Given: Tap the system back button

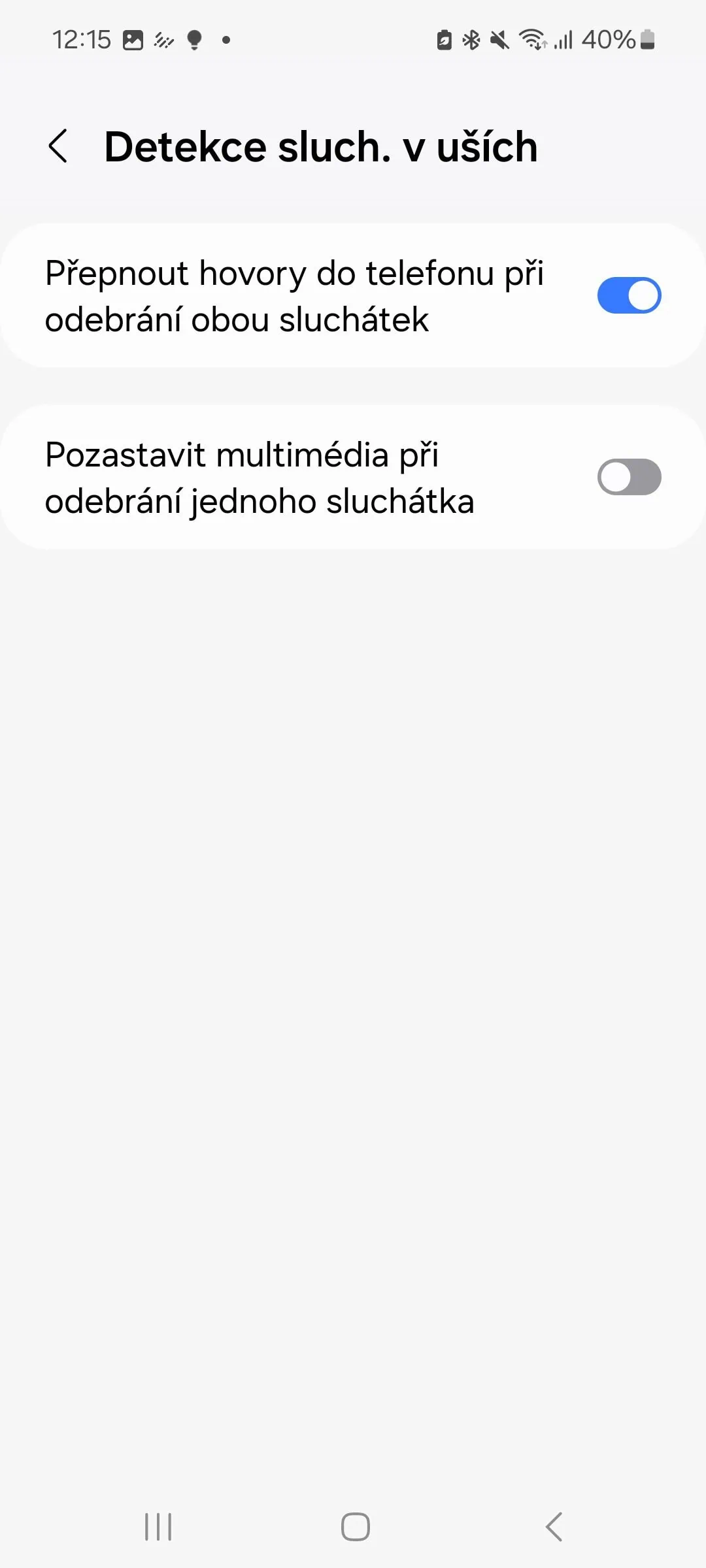Looking at the screenshot, I should 554,1527.
